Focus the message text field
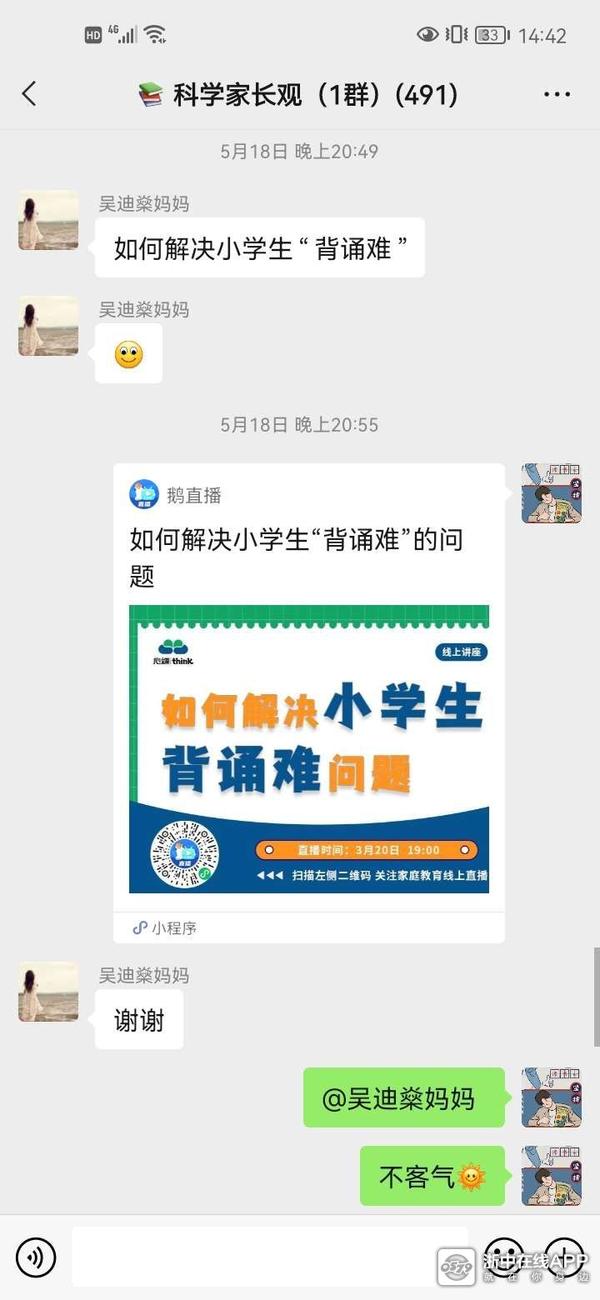The image size is (600, 1300). tap(270, 1257)
